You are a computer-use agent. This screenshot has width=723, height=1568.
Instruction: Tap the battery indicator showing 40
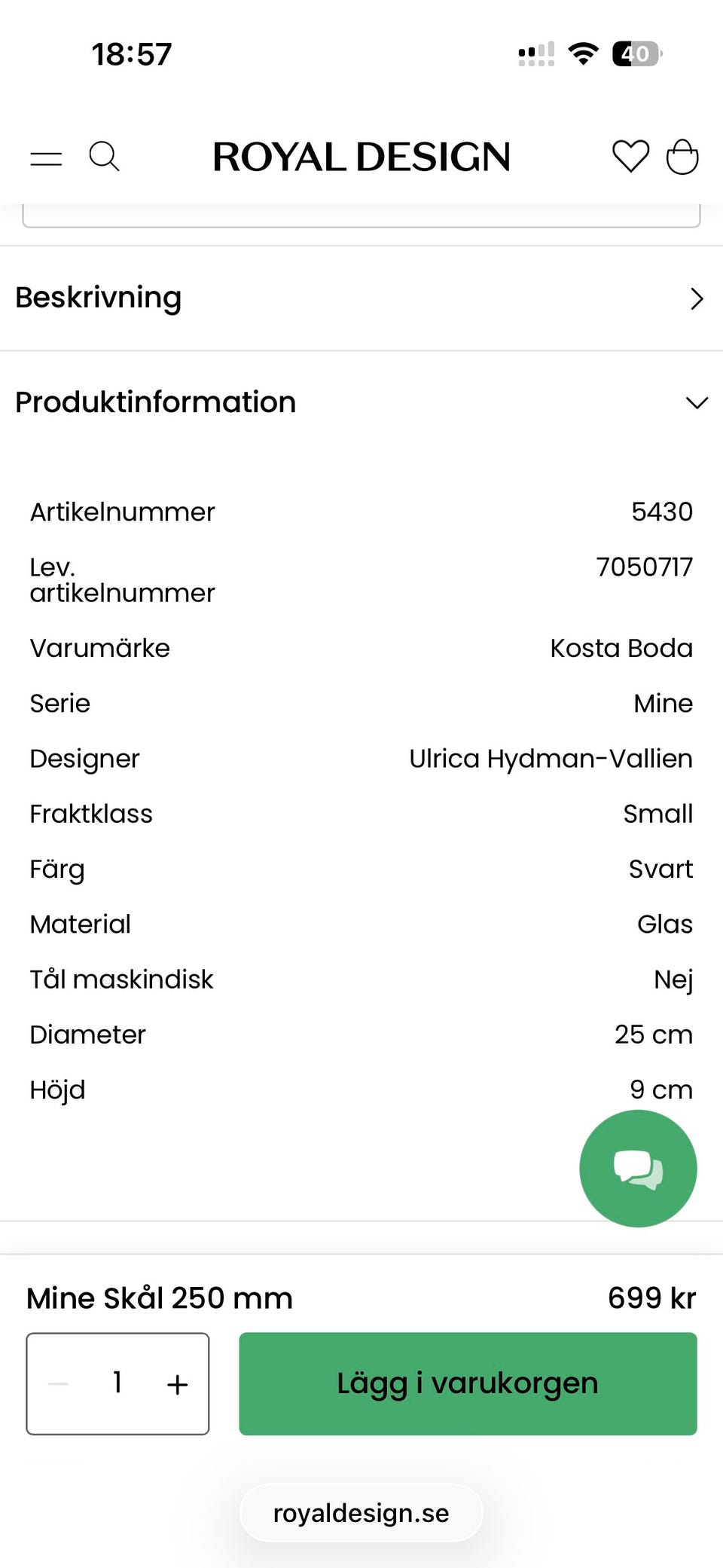coord(636,52)
